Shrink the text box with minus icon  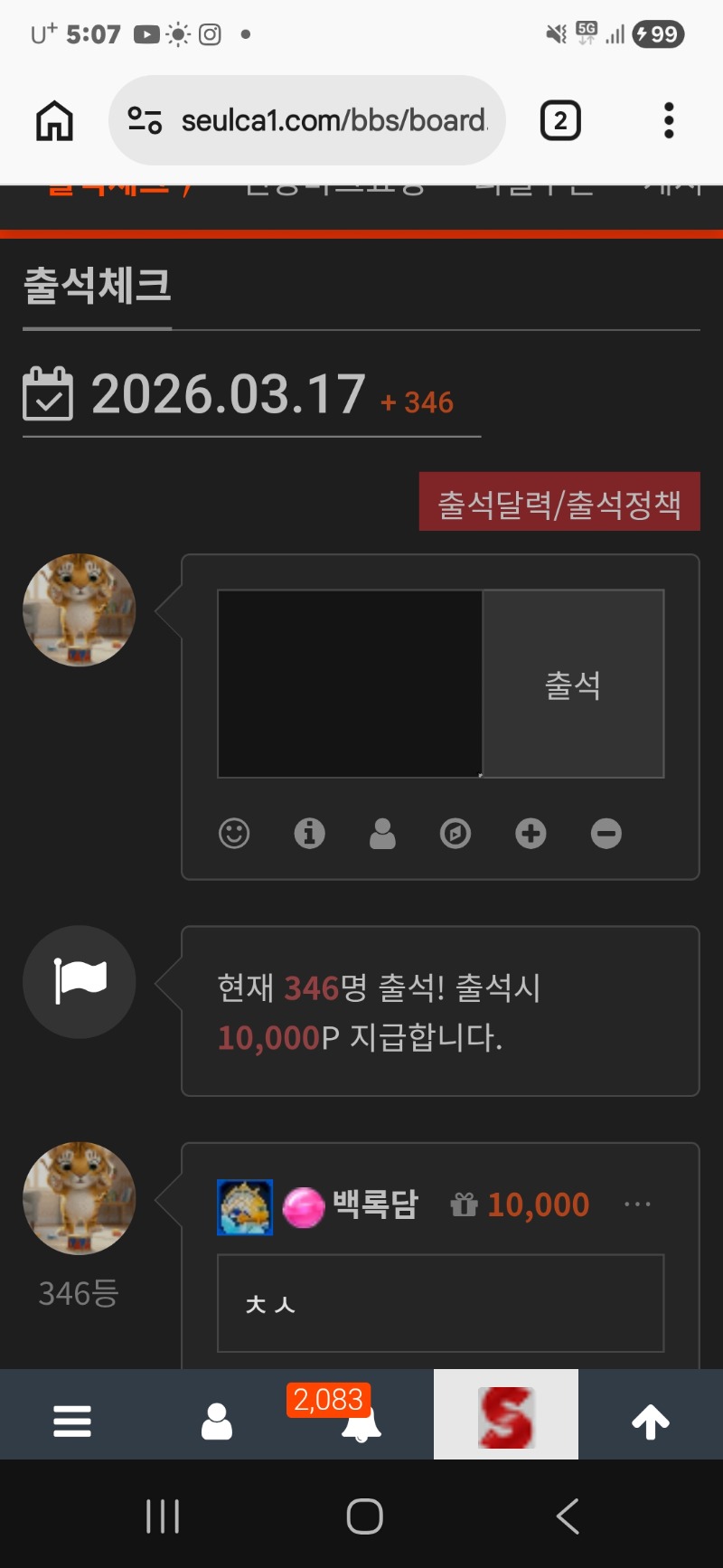pos(606,833)
